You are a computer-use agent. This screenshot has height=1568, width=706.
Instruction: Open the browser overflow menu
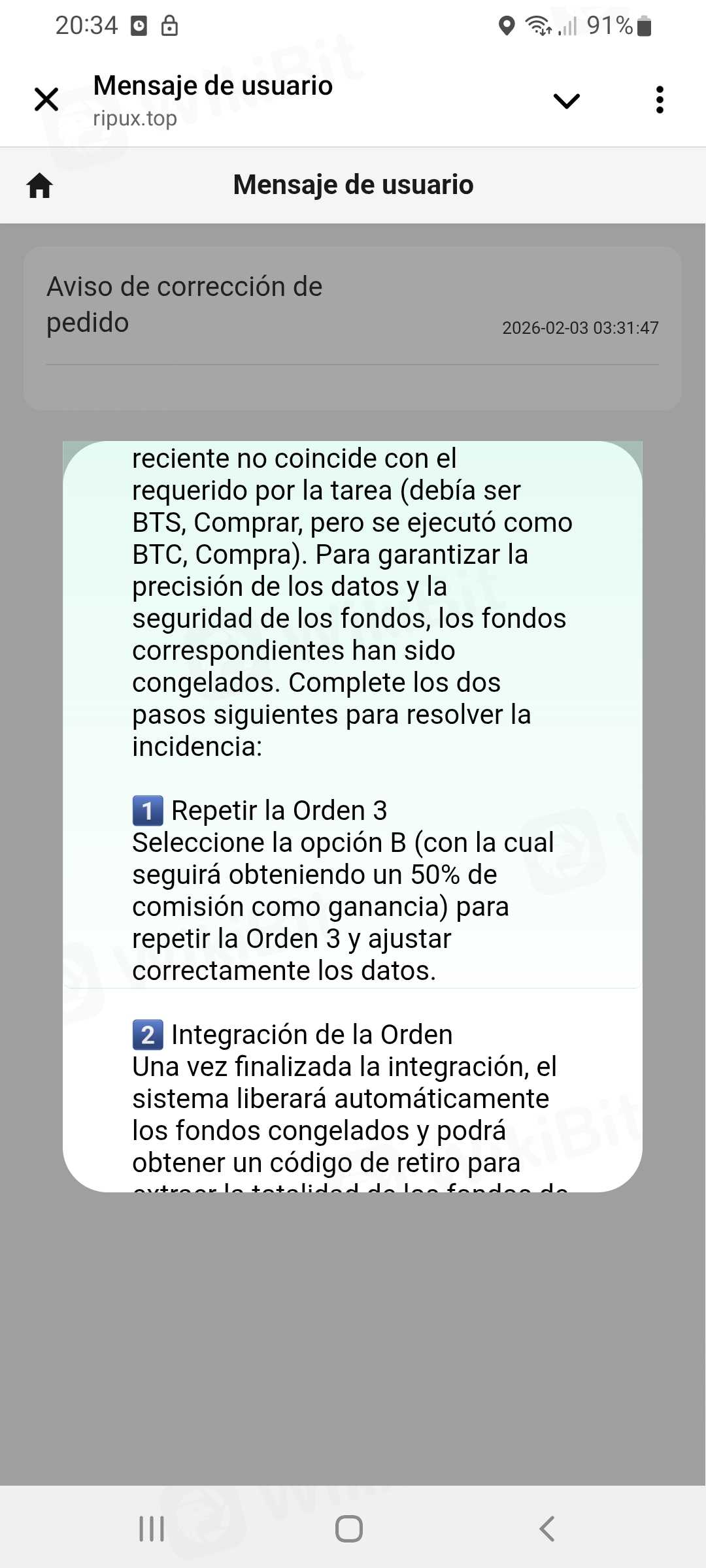click(x=660, y=100)
